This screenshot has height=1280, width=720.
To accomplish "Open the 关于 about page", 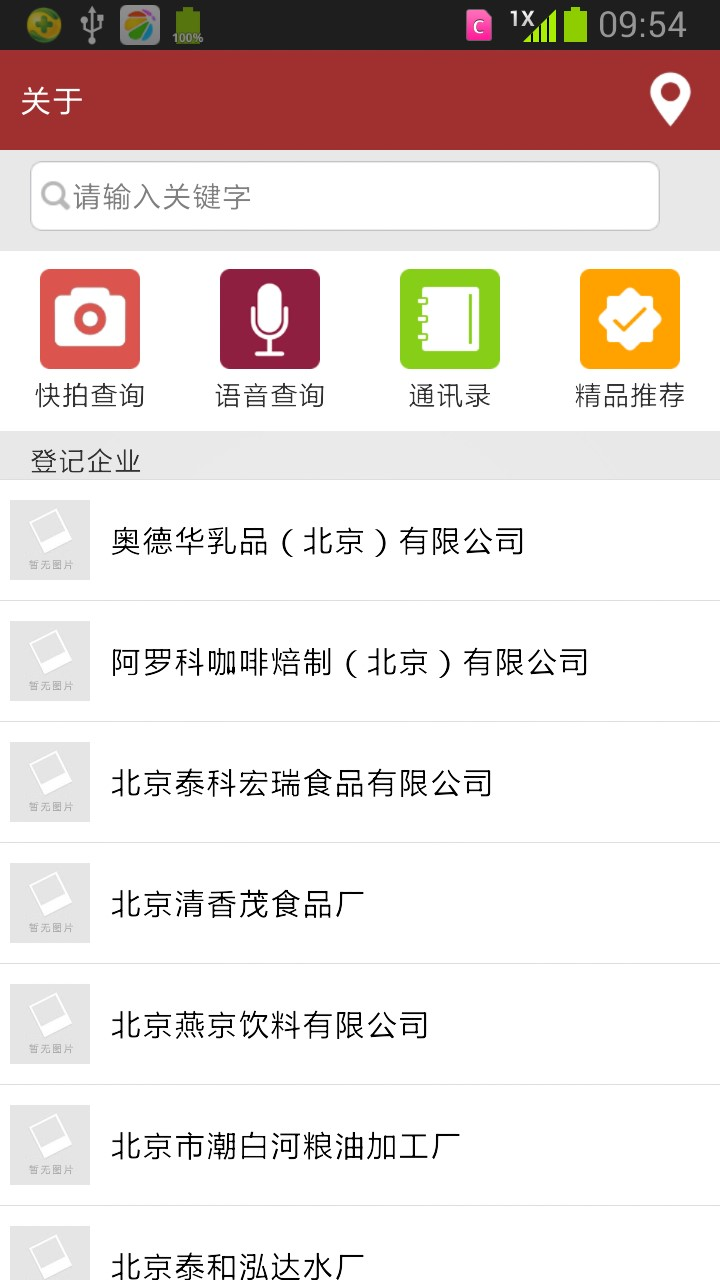I will pos(52,101).
